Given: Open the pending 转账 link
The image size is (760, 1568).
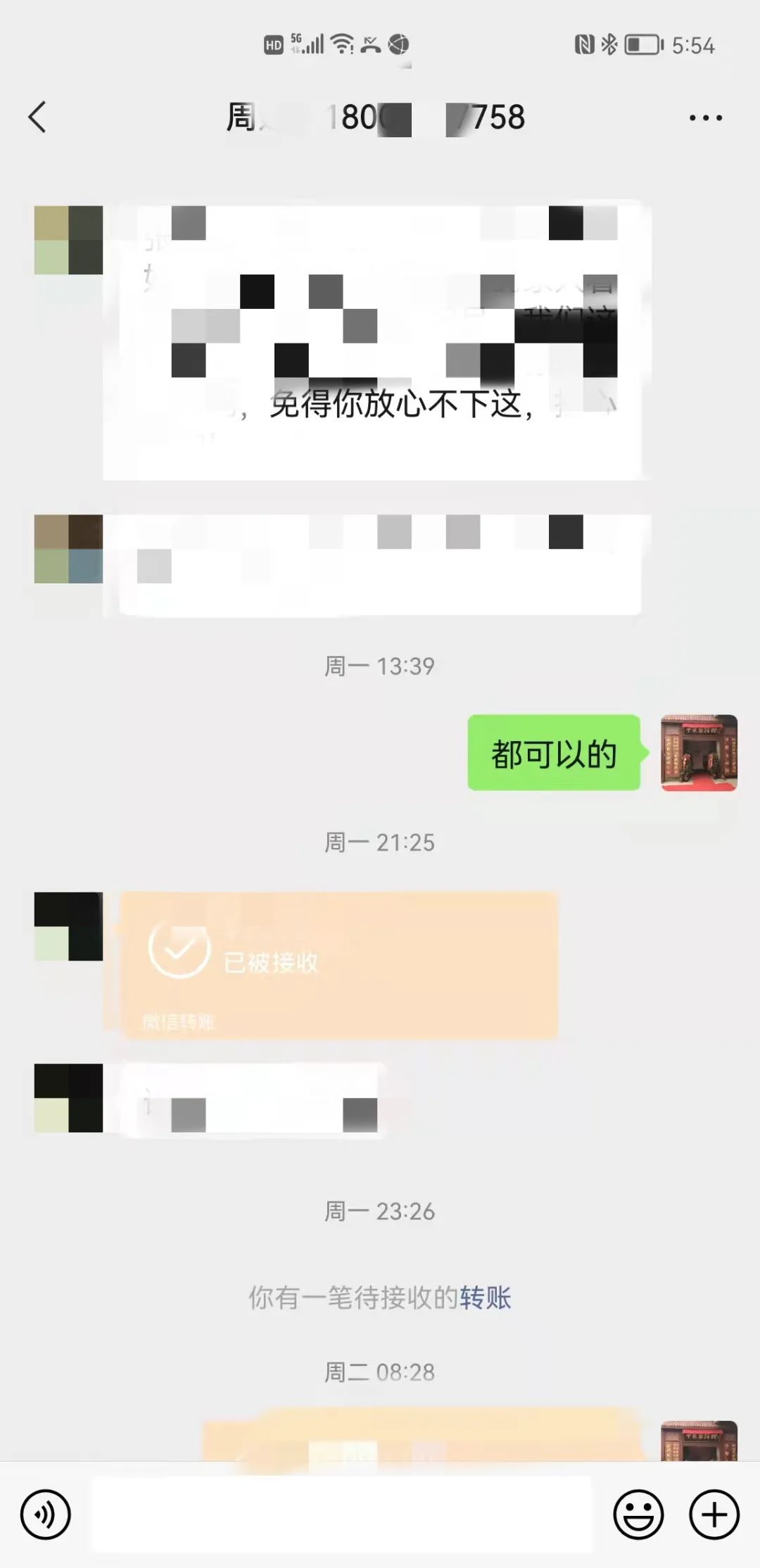Looking at the screenshot, I should tap(486, 1298).
